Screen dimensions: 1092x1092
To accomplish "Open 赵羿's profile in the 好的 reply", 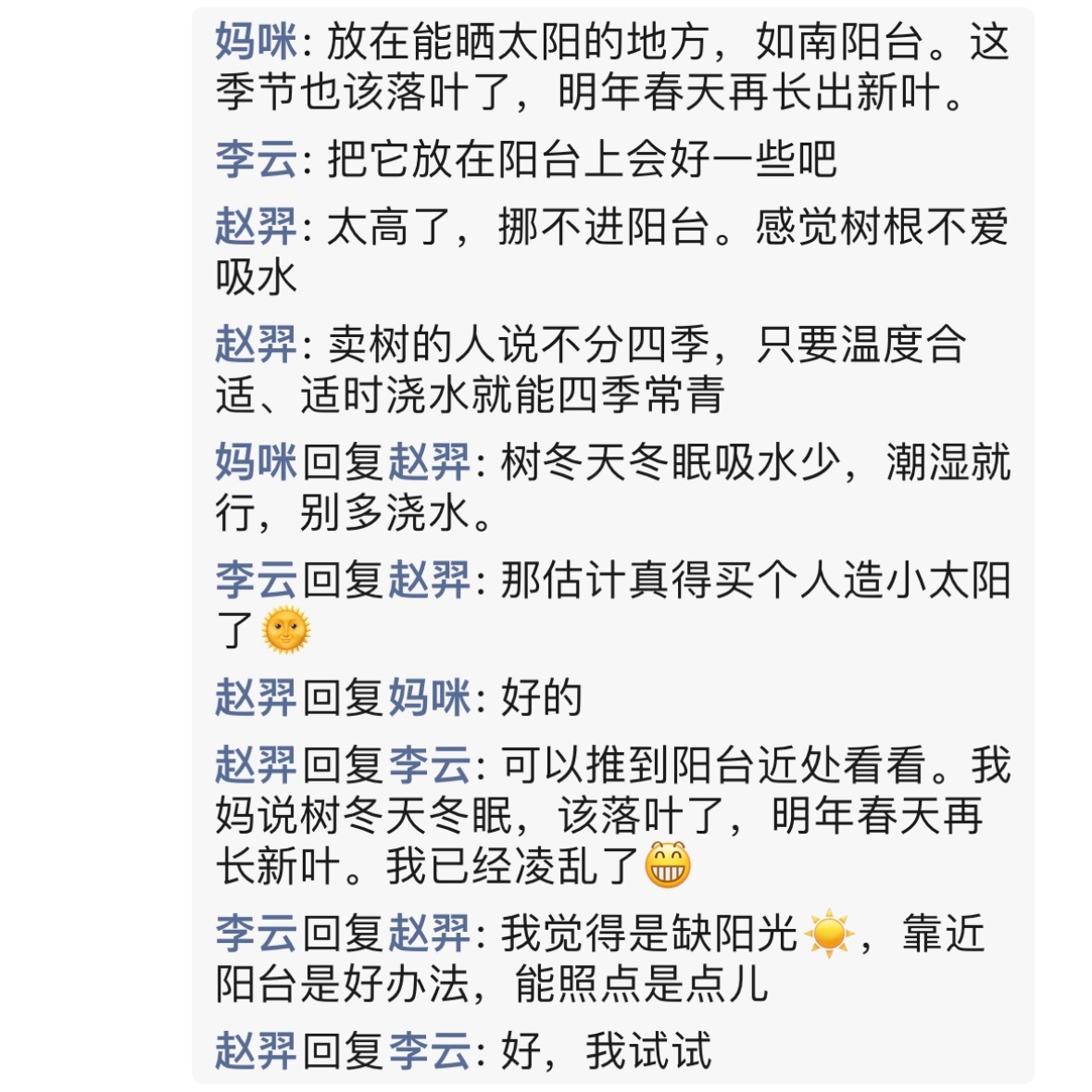I will (x=256, y=697).
